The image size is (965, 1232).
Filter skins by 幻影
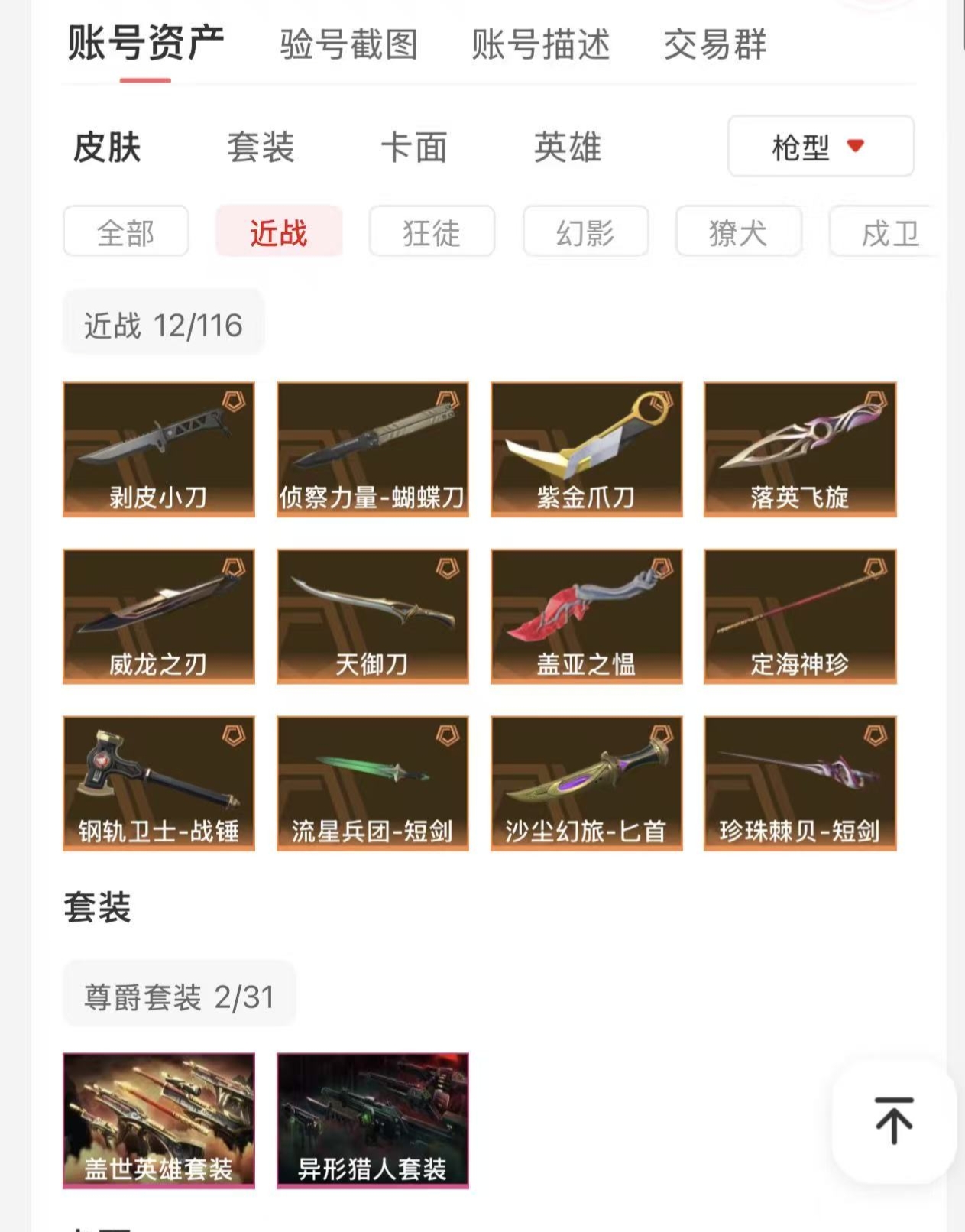pyautogui.click(x=585, y=232)
